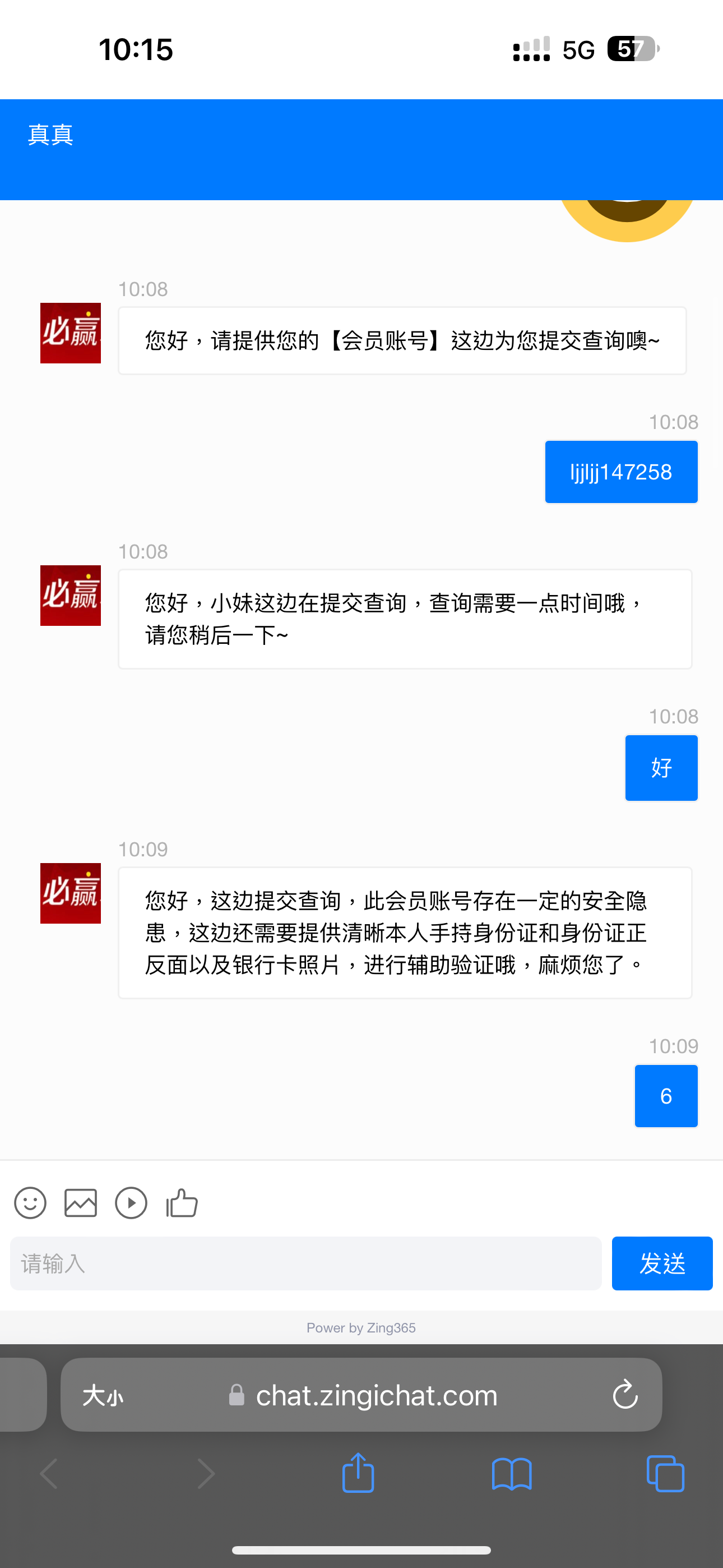
Task: Open the emoji picker
Action: point(30,1203)
